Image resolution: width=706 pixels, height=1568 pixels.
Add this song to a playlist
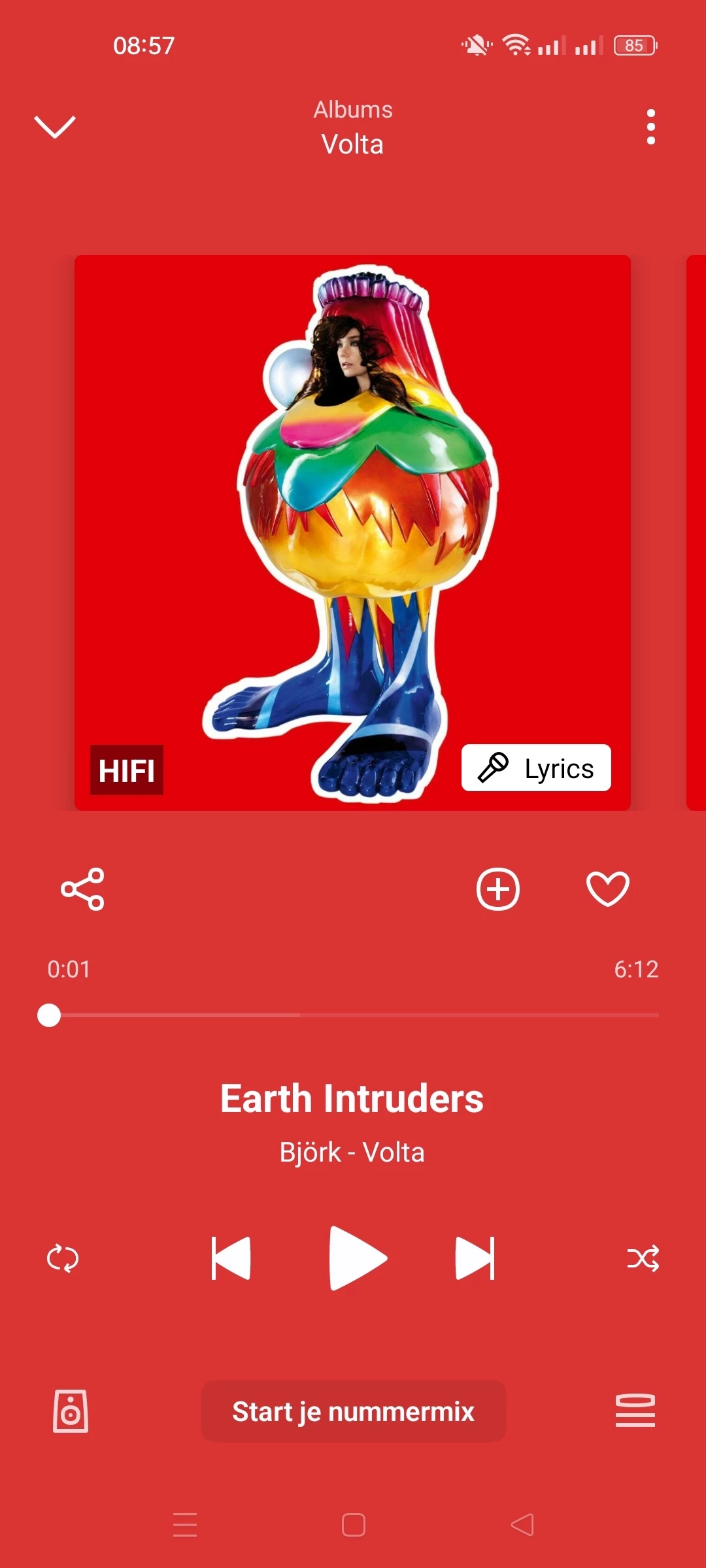pos(498,889)
